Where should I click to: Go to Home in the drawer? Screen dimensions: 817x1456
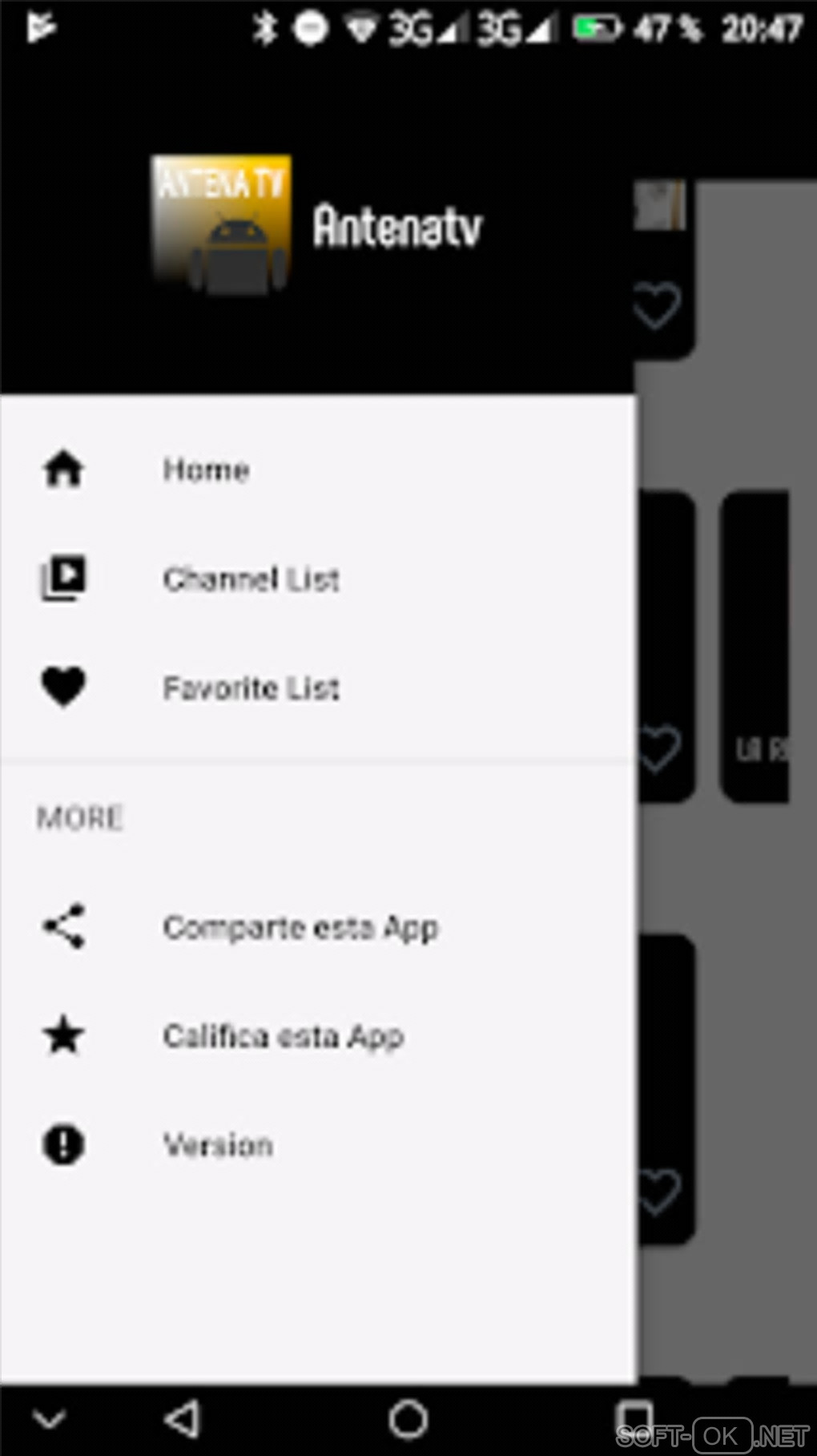pos(206,470)
